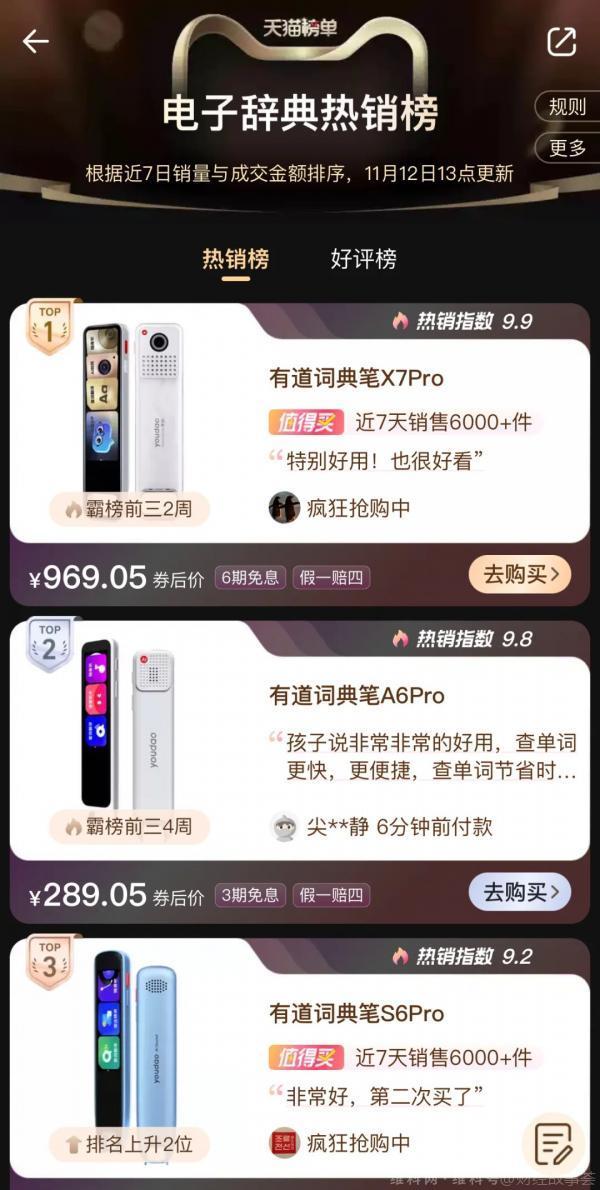Go back using the arrow icon
The image size is (600, 1190).
click(x=36, y=41)
